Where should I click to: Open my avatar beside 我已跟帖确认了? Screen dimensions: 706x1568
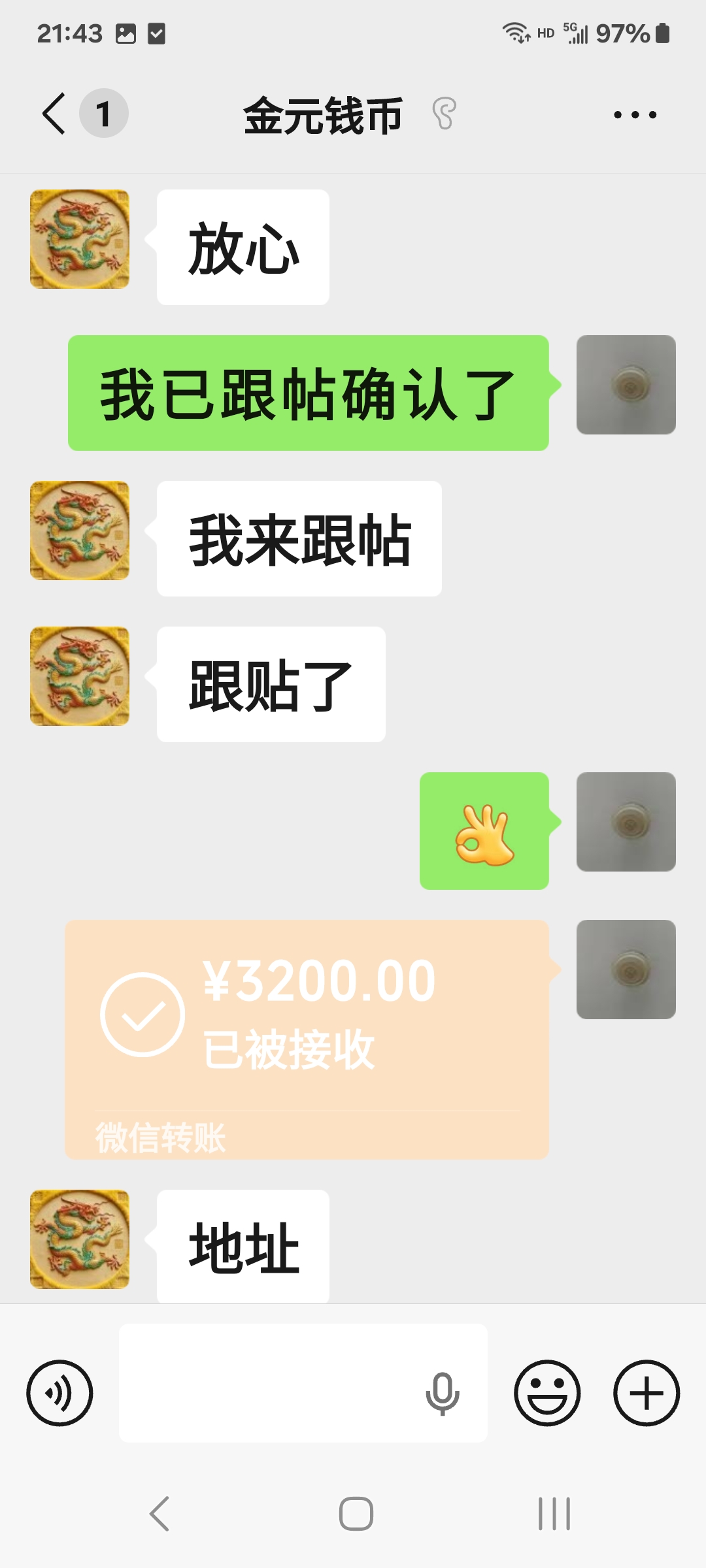pos(626,385)
